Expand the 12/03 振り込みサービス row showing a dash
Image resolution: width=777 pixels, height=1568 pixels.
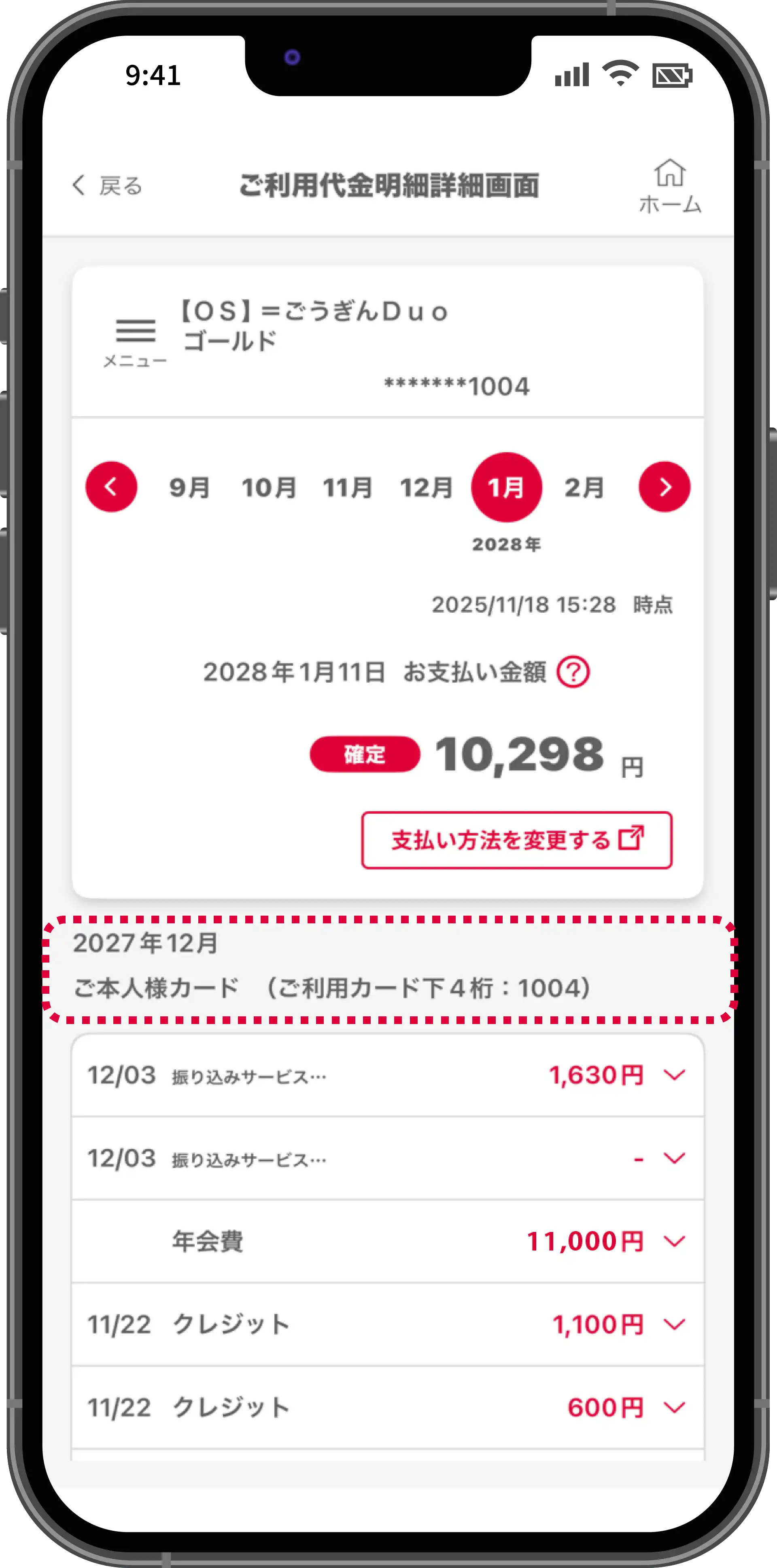pyautogui.click(x=674, y=1158)
